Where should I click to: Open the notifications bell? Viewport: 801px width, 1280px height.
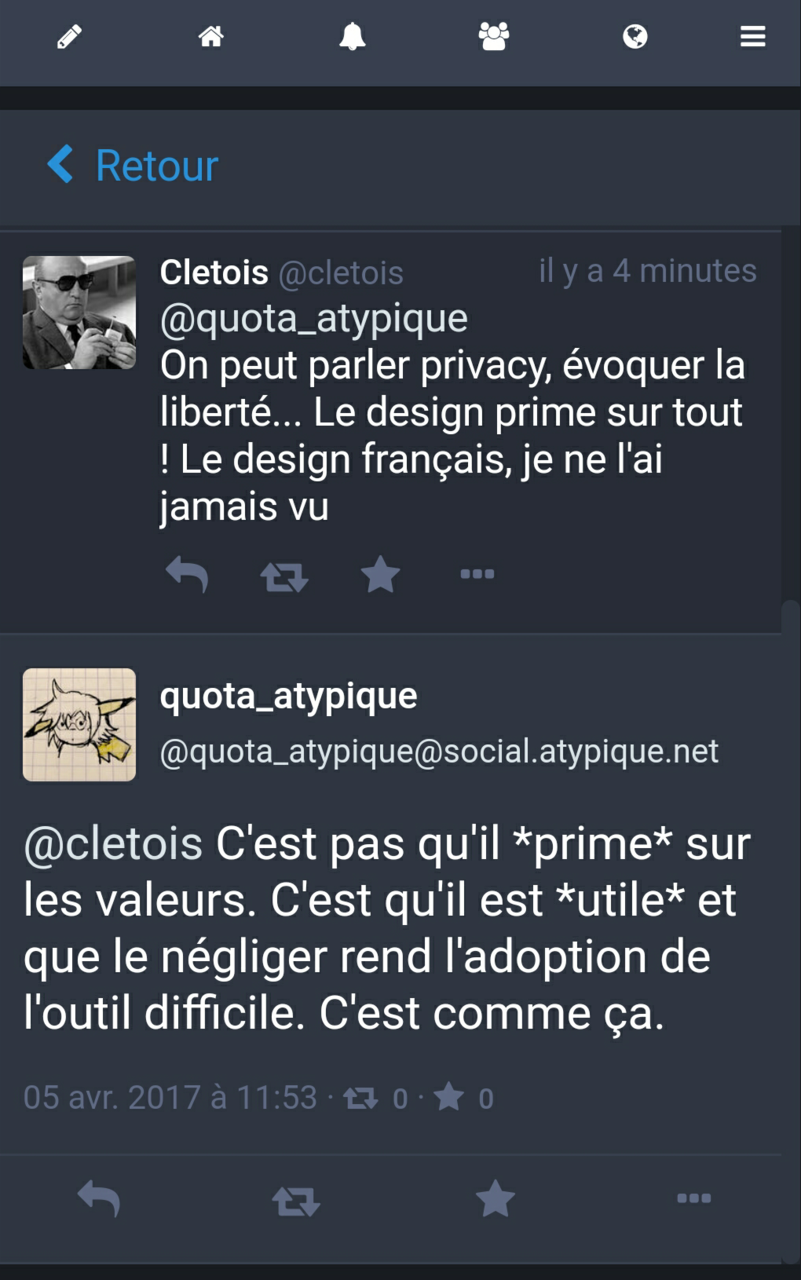352,38
